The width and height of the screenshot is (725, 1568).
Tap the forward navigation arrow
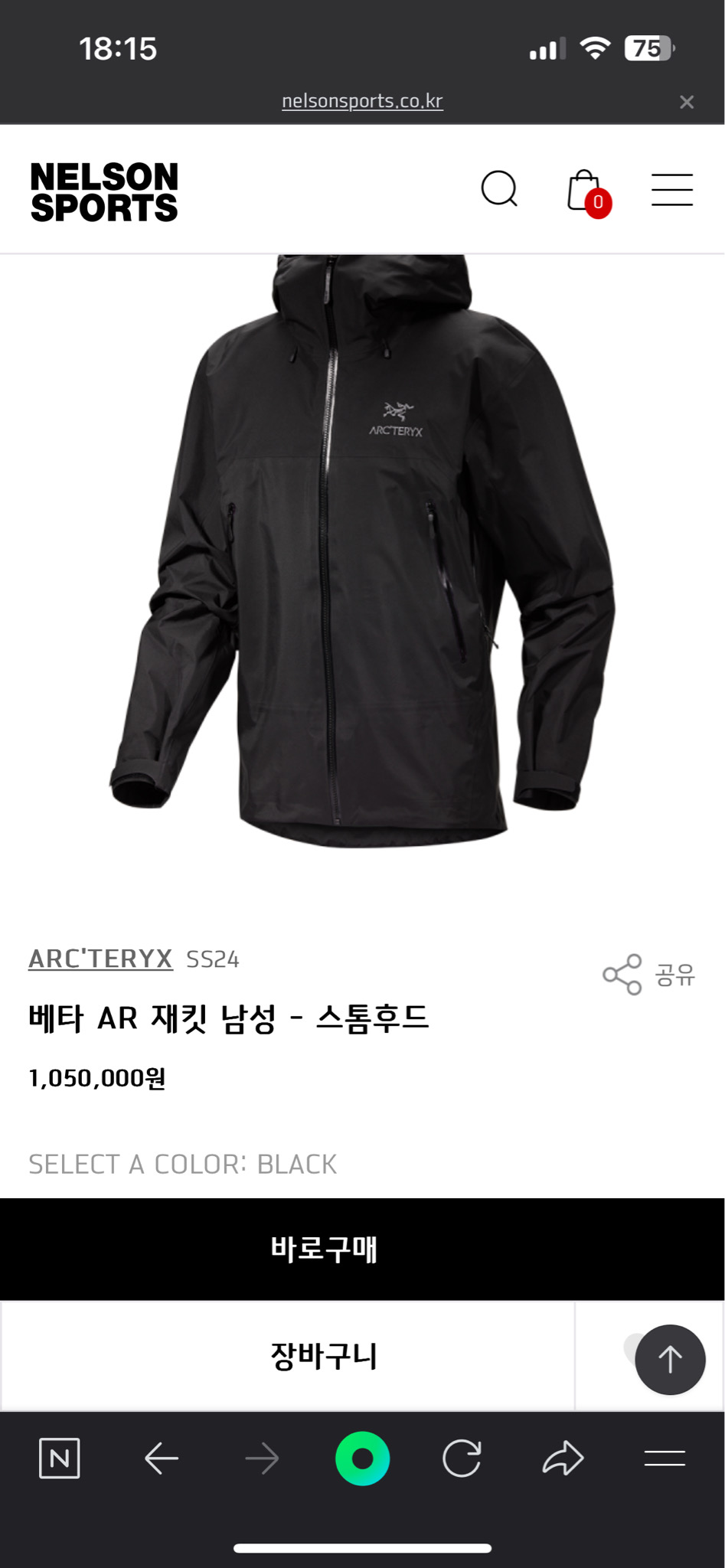(x=261, y=1458)
